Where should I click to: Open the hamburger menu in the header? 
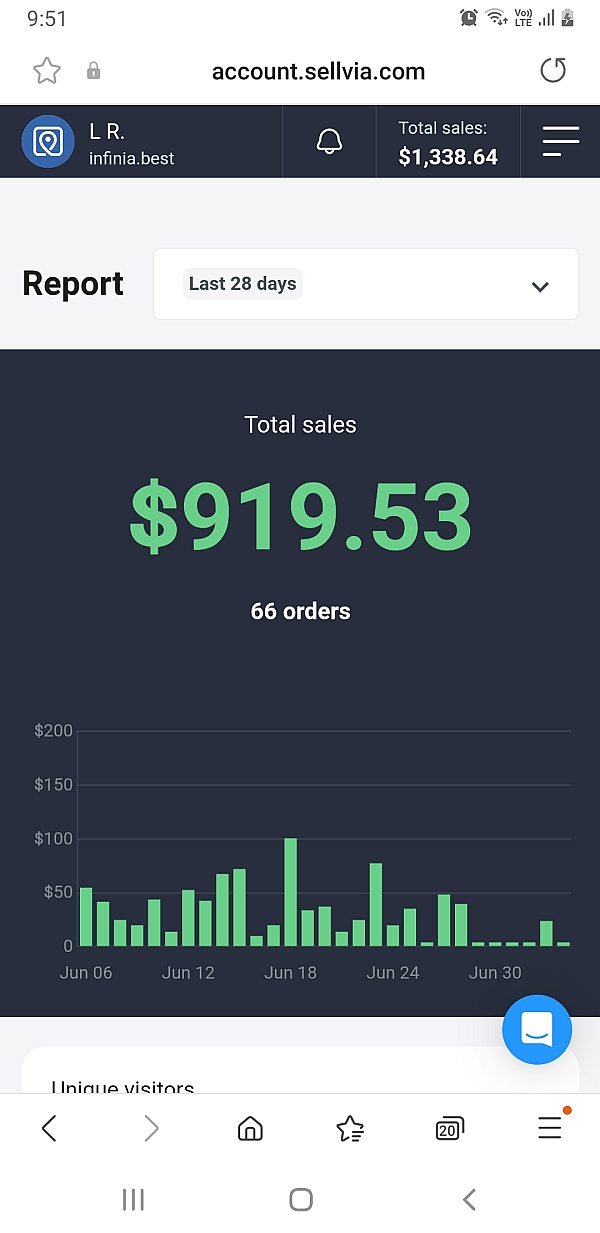(x=561, y=142)
